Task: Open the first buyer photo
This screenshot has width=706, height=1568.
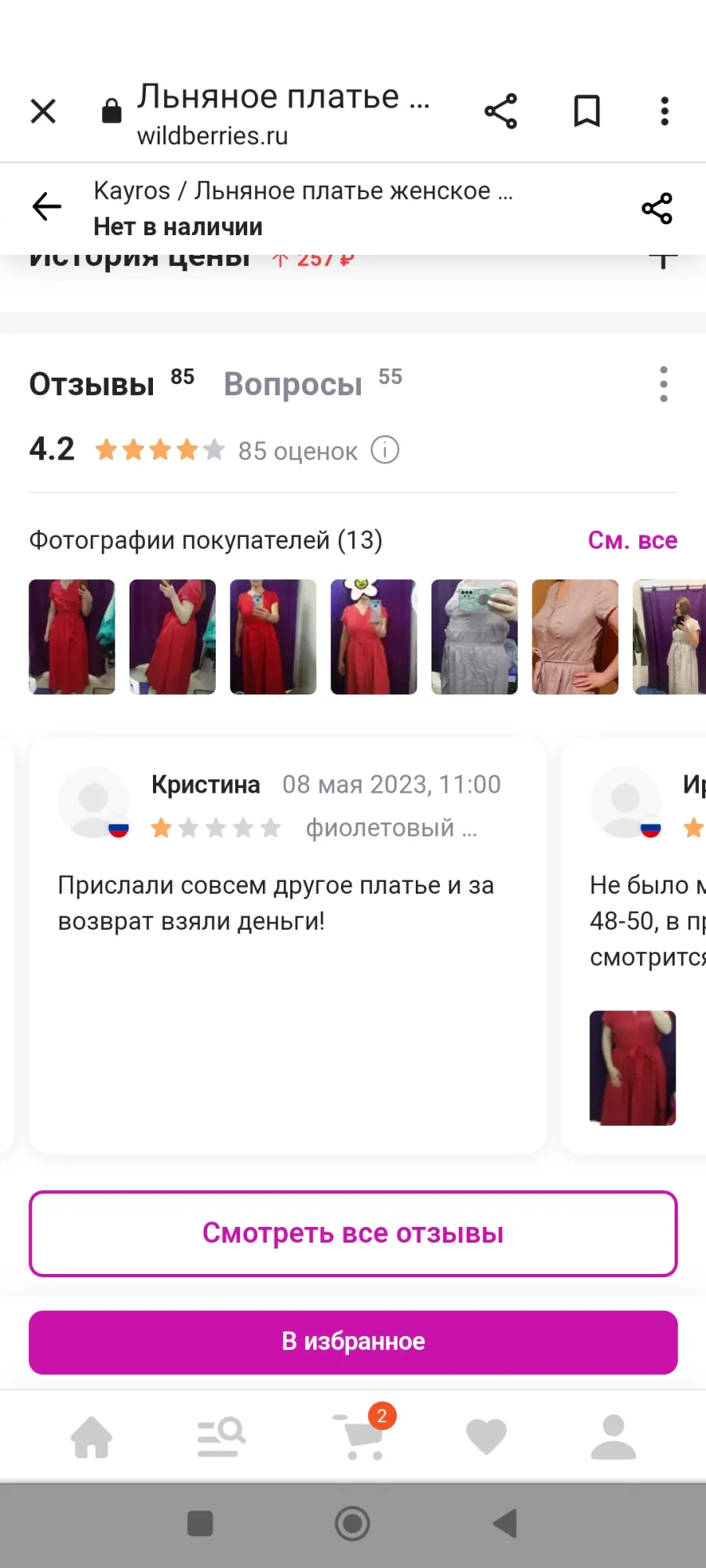Action: (x=72, y=637)
